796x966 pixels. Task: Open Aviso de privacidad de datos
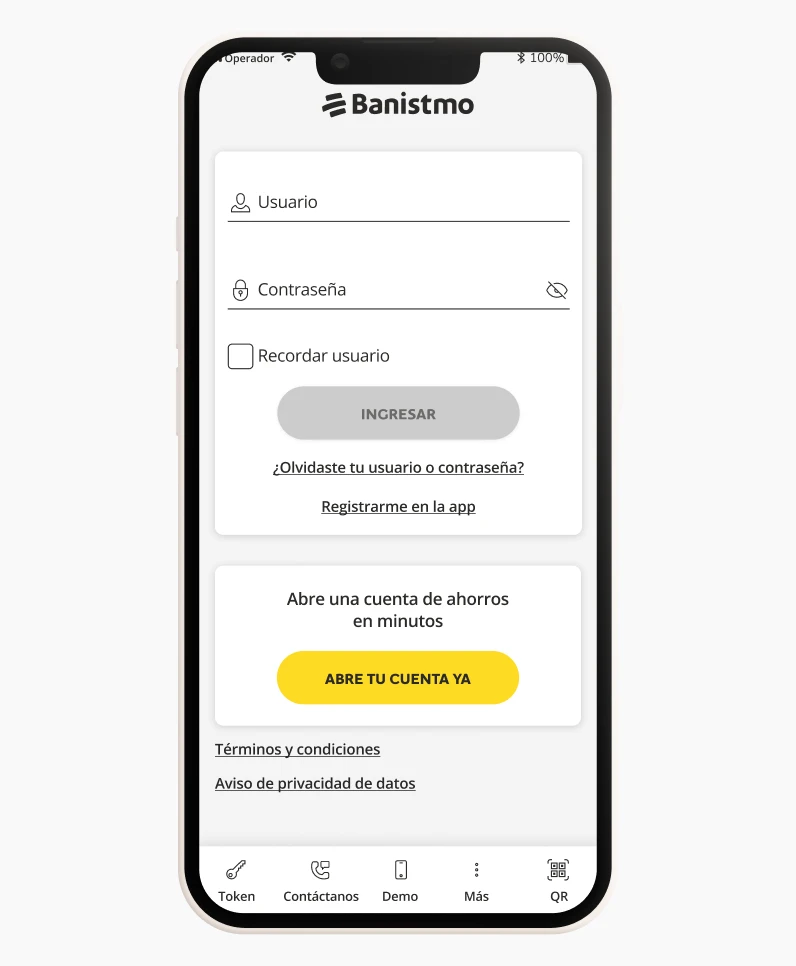pyautogui.click(x=315, y=783)
